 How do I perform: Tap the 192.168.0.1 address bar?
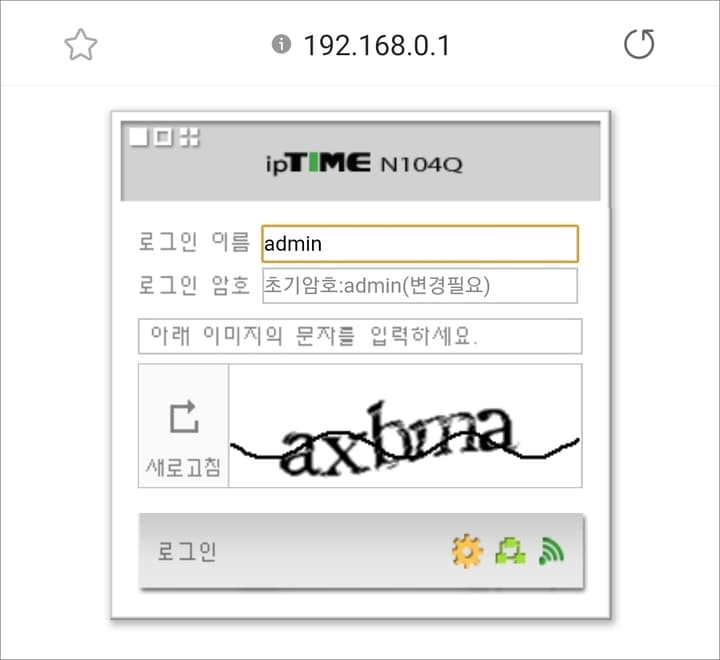click(x=376, y=45)
